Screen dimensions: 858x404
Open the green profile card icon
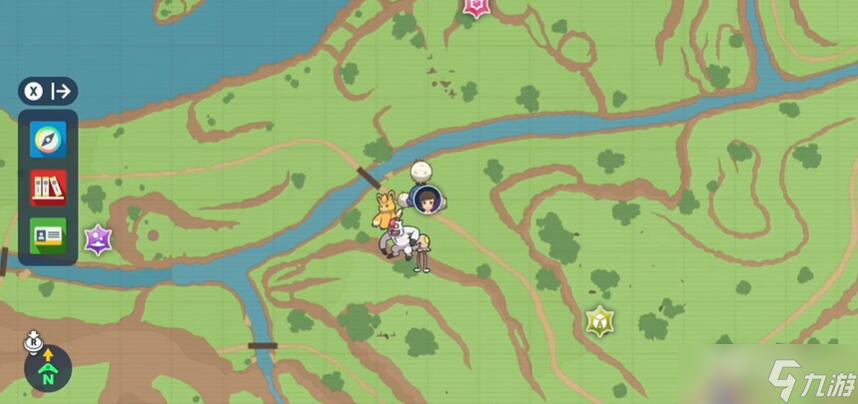pyautogui.click(x=47, y=235)
